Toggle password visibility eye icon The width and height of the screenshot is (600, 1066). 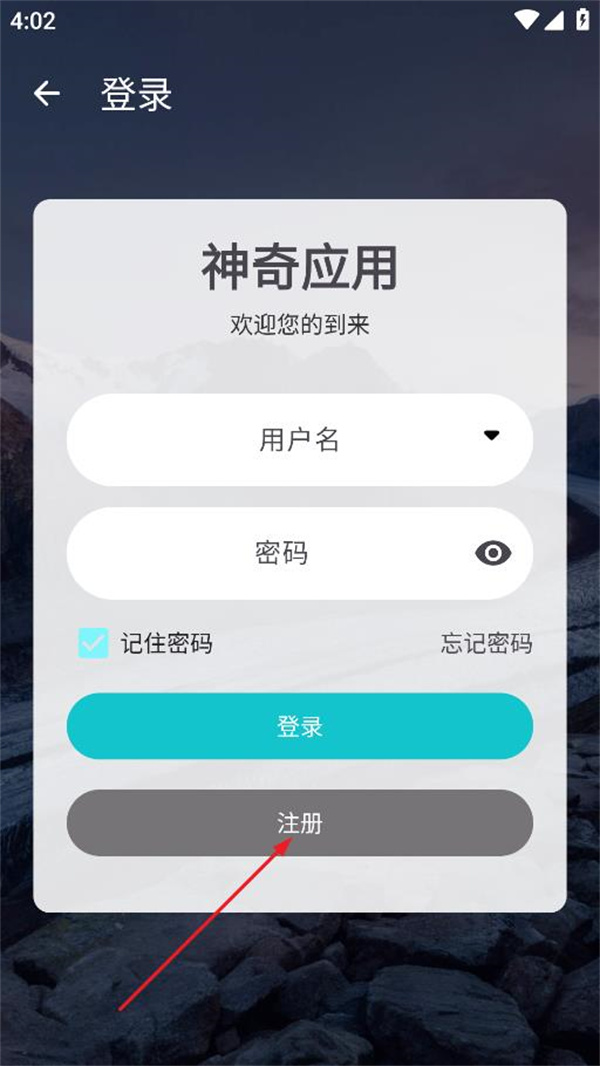pos(493,553)
